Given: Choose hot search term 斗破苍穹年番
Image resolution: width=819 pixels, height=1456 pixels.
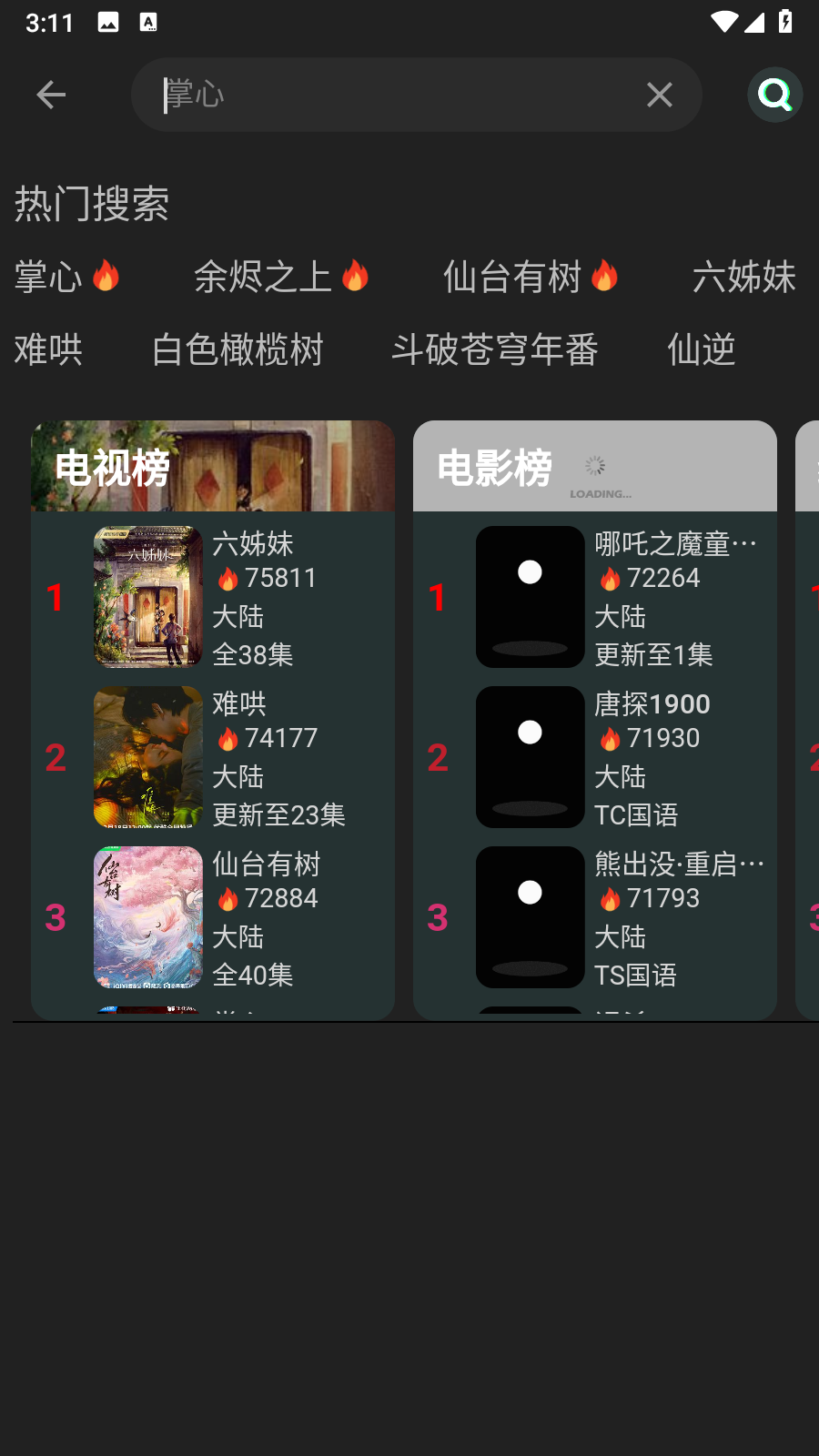Looking at the screenshot, I should pyautogui.click(x=494, y=349).
